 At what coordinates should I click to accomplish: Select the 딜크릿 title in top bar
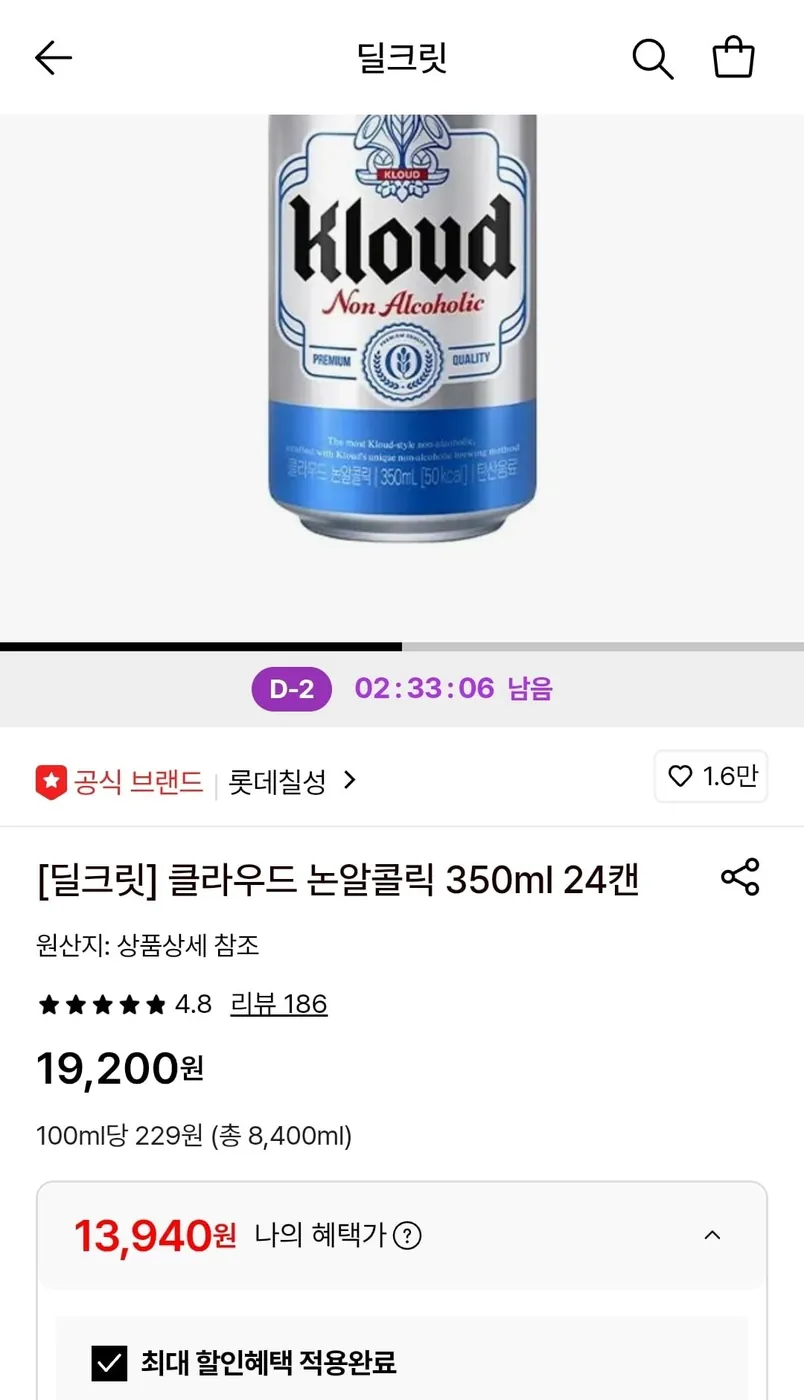tap(401, 57)
